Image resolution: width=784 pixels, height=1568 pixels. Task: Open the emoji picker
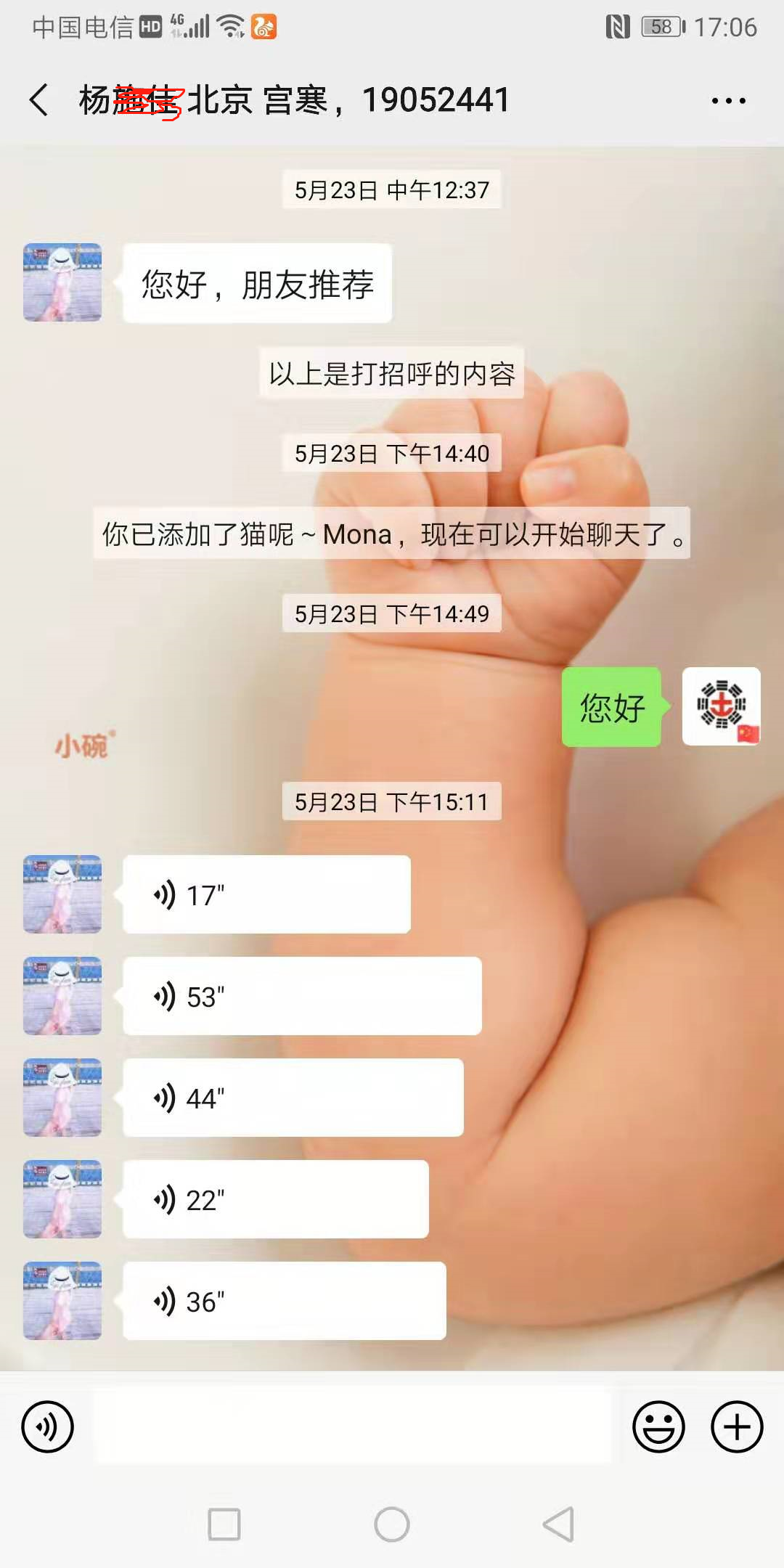click(x=658, y=1426)
